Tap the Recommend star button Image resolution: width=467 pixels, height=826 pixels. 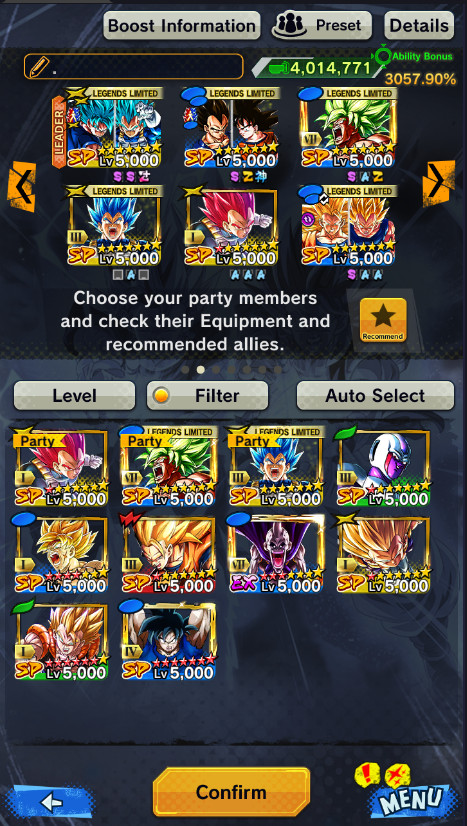[383, 320]
